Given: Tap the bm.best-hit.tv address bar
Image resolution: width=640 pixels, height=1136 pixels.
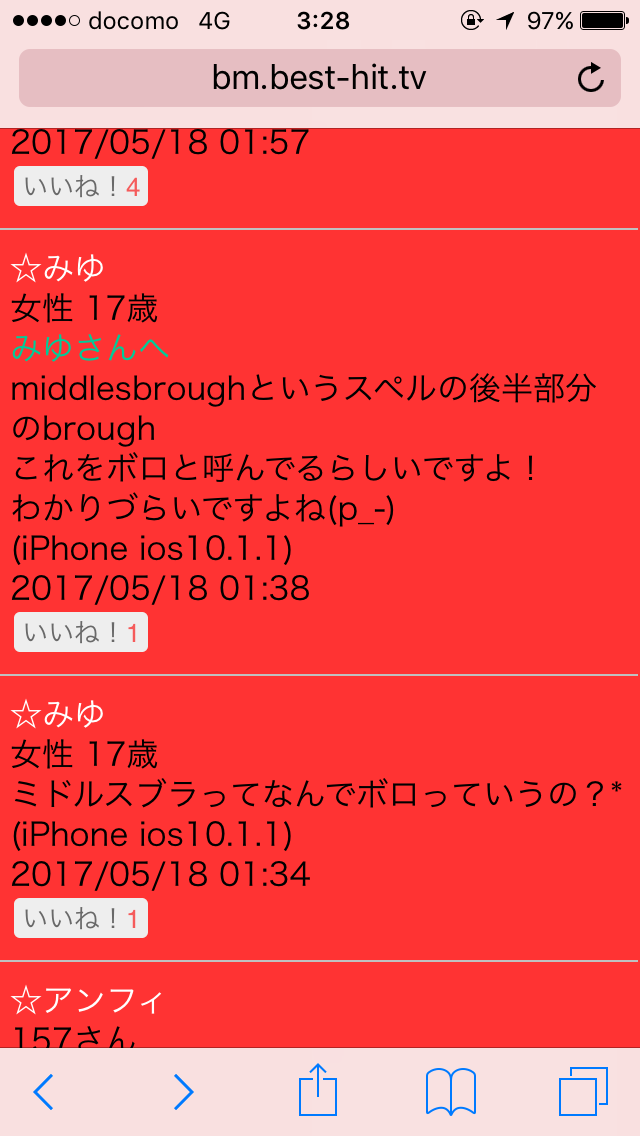Looking at the screenshot, I should pos(318,78).
